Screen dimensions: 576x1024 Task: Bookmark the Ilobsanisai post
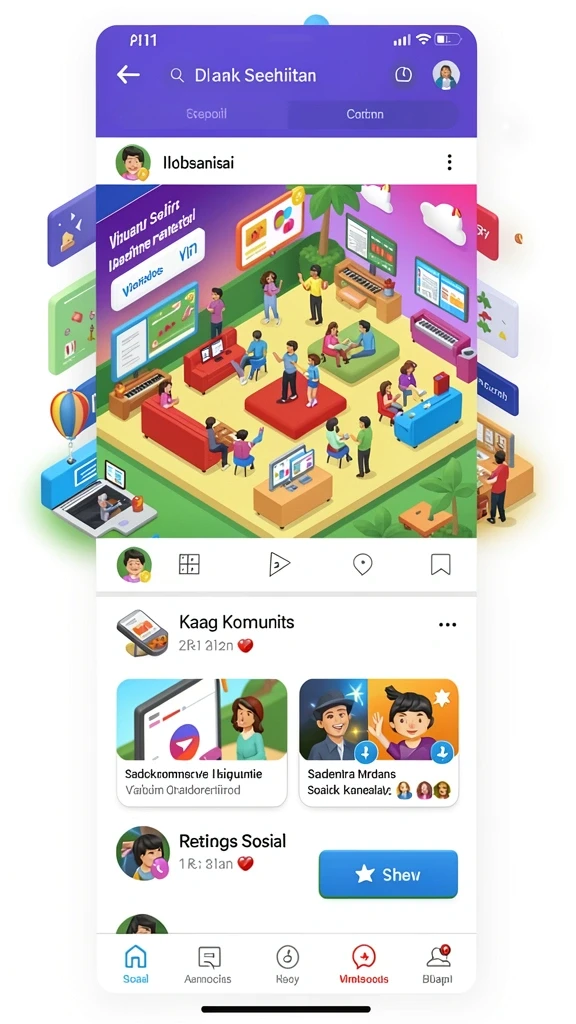click(x=441, y=564)
